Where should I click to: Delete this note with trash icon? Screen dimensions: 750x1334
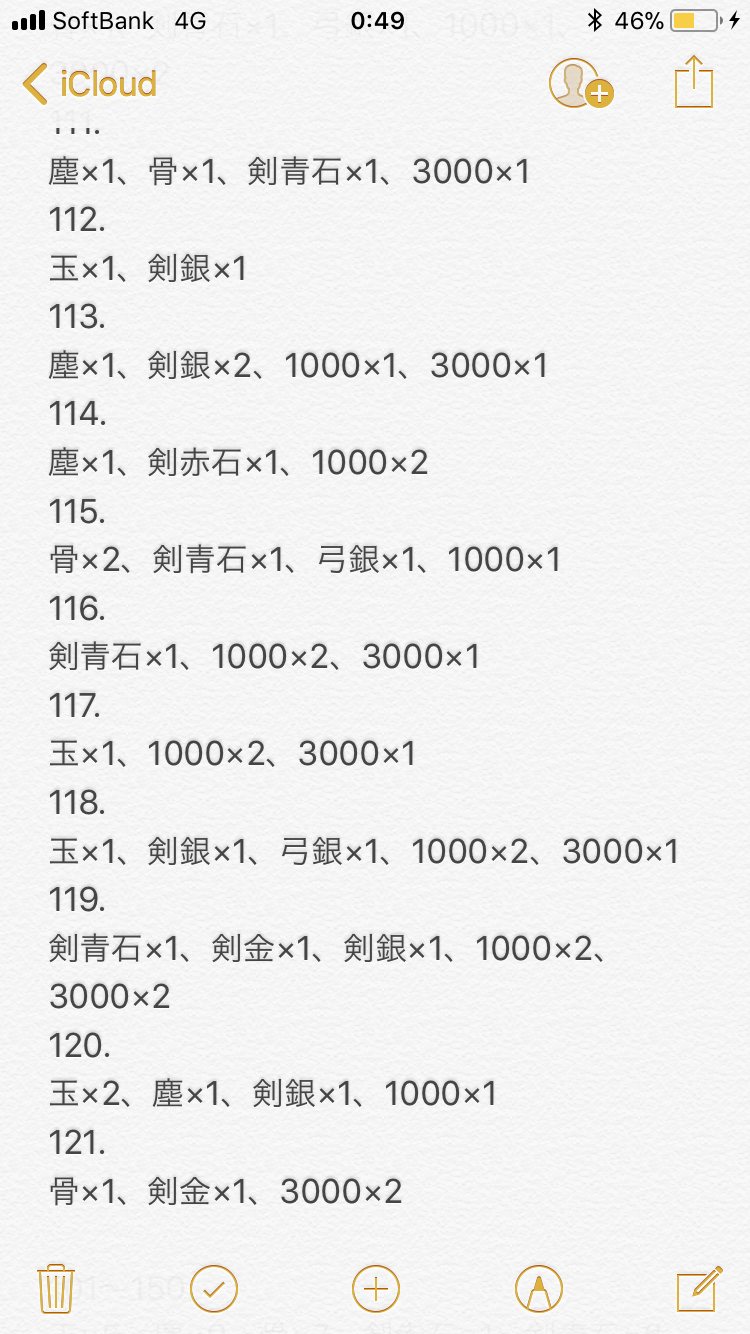(56, 1287)
